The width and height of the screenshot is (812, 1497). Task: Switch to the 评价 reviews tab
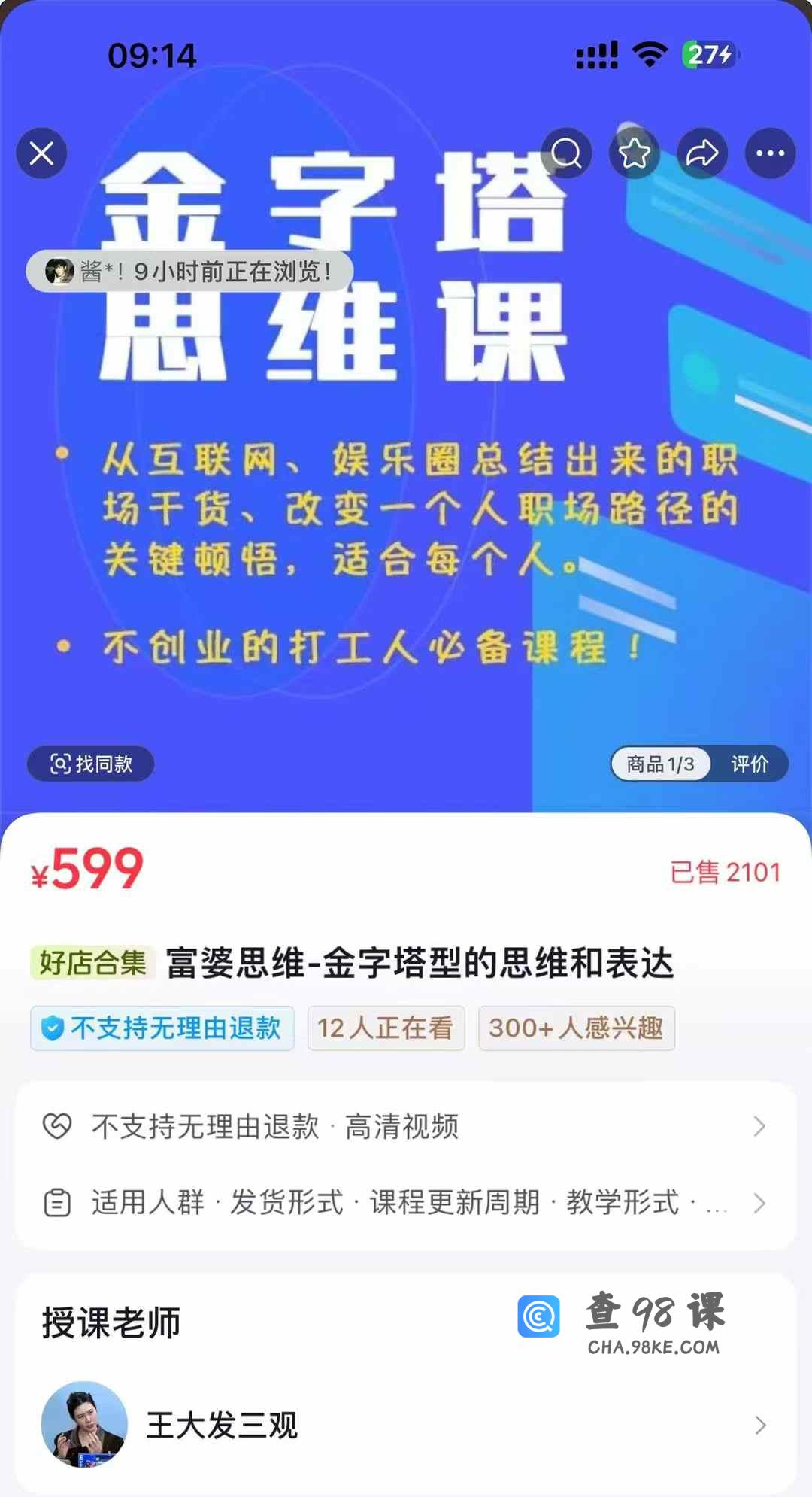pos(749,764)
